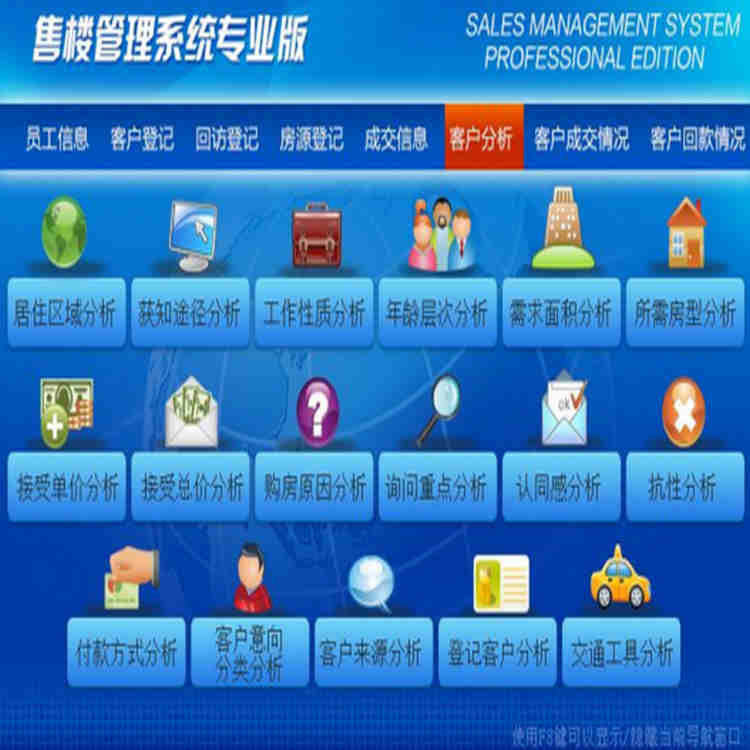The image size is (750, 750).
Task: Open 抗性分析
Action: coord(685,487)
